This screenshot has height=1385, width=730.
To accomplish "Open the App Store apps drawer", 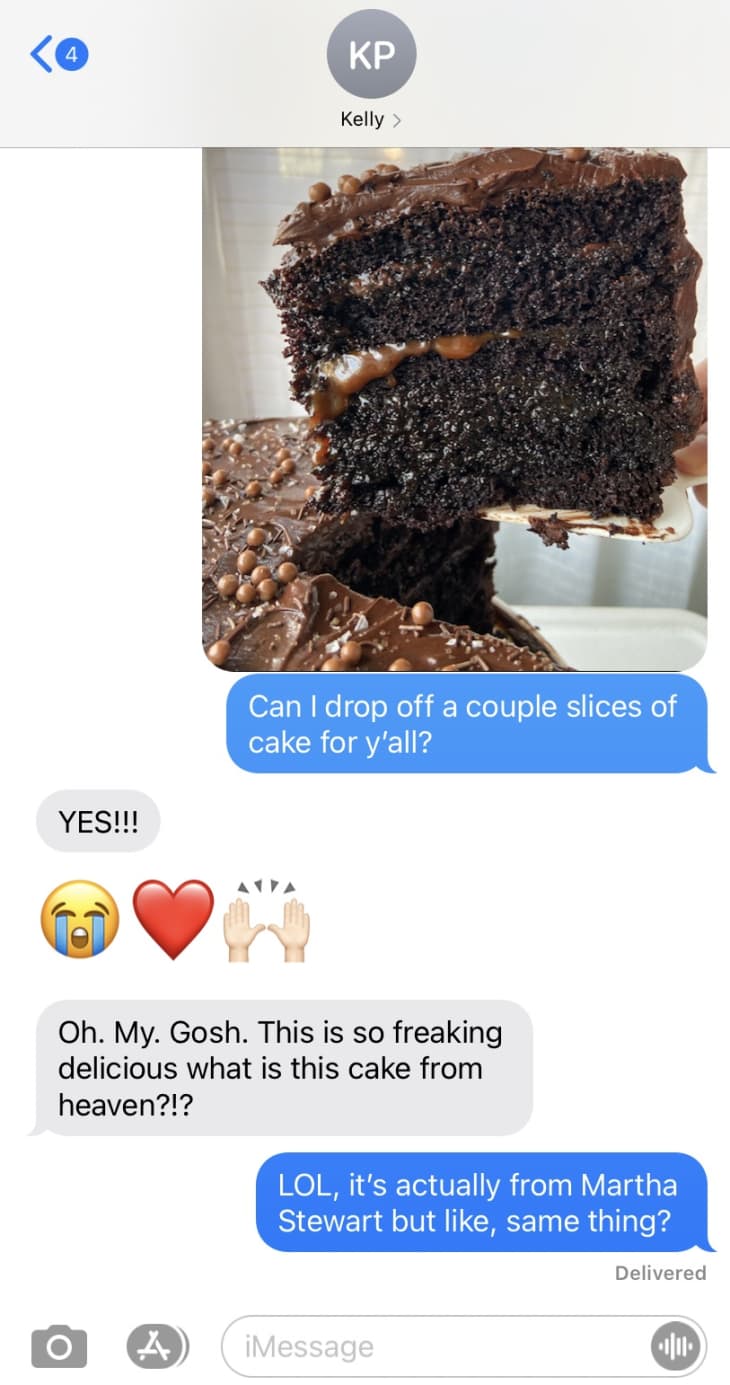I will (x=156, y=1346).
